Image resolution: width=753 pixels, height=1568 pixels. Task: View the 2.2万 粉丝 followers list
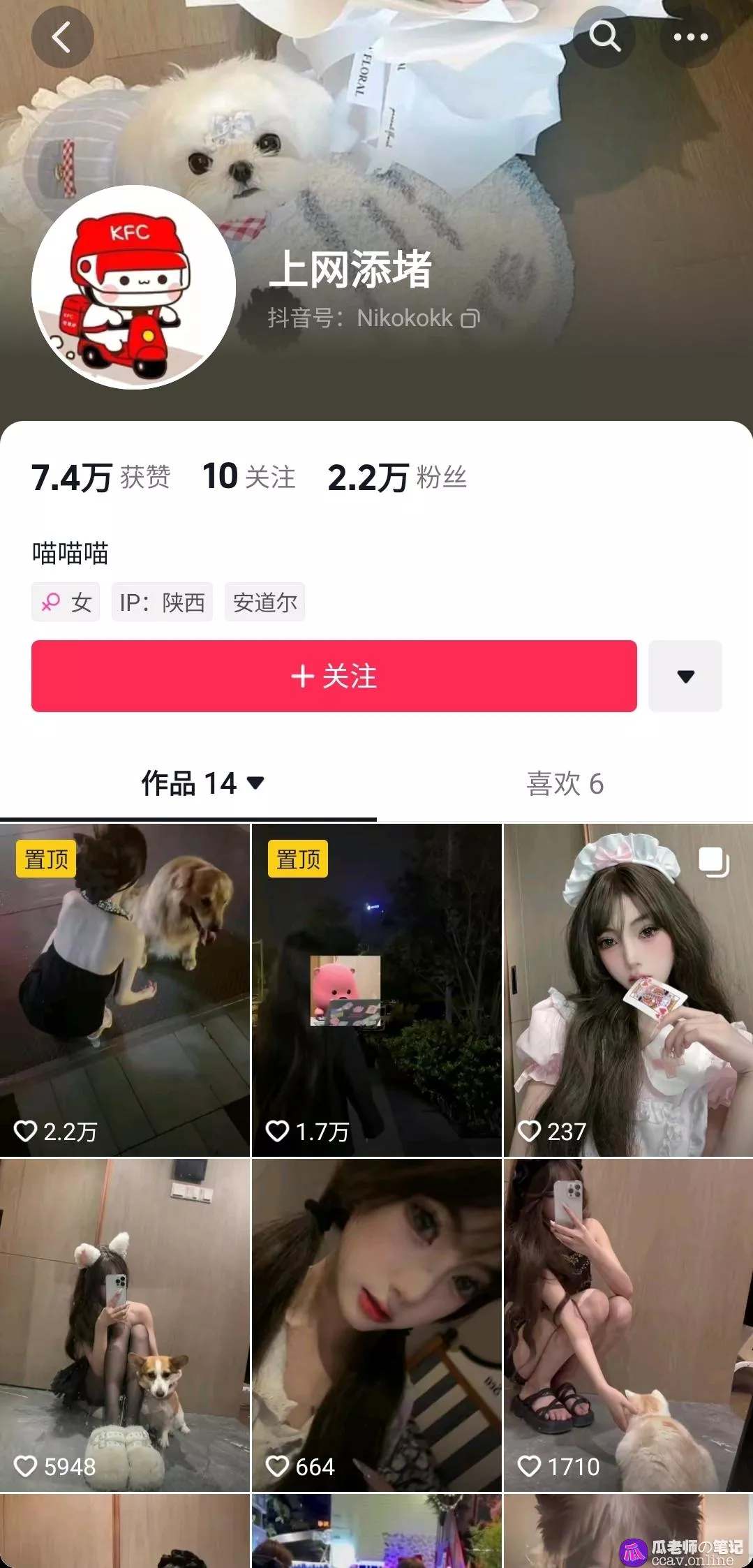tap(396, 478)
